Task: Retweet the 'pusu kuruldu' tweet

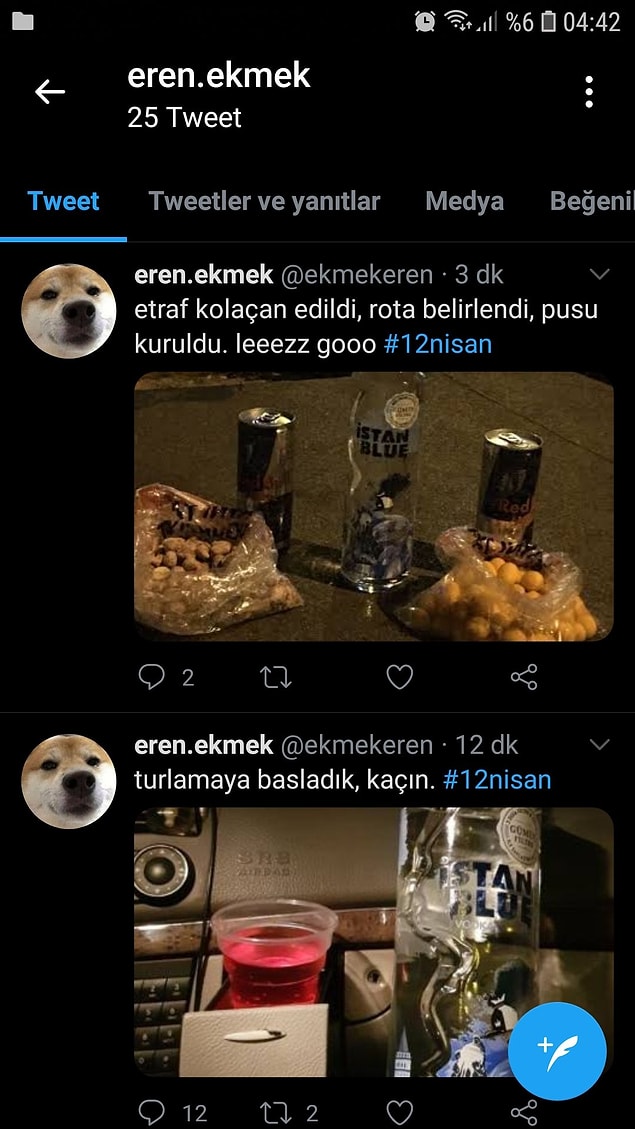Action: point(276,677)
